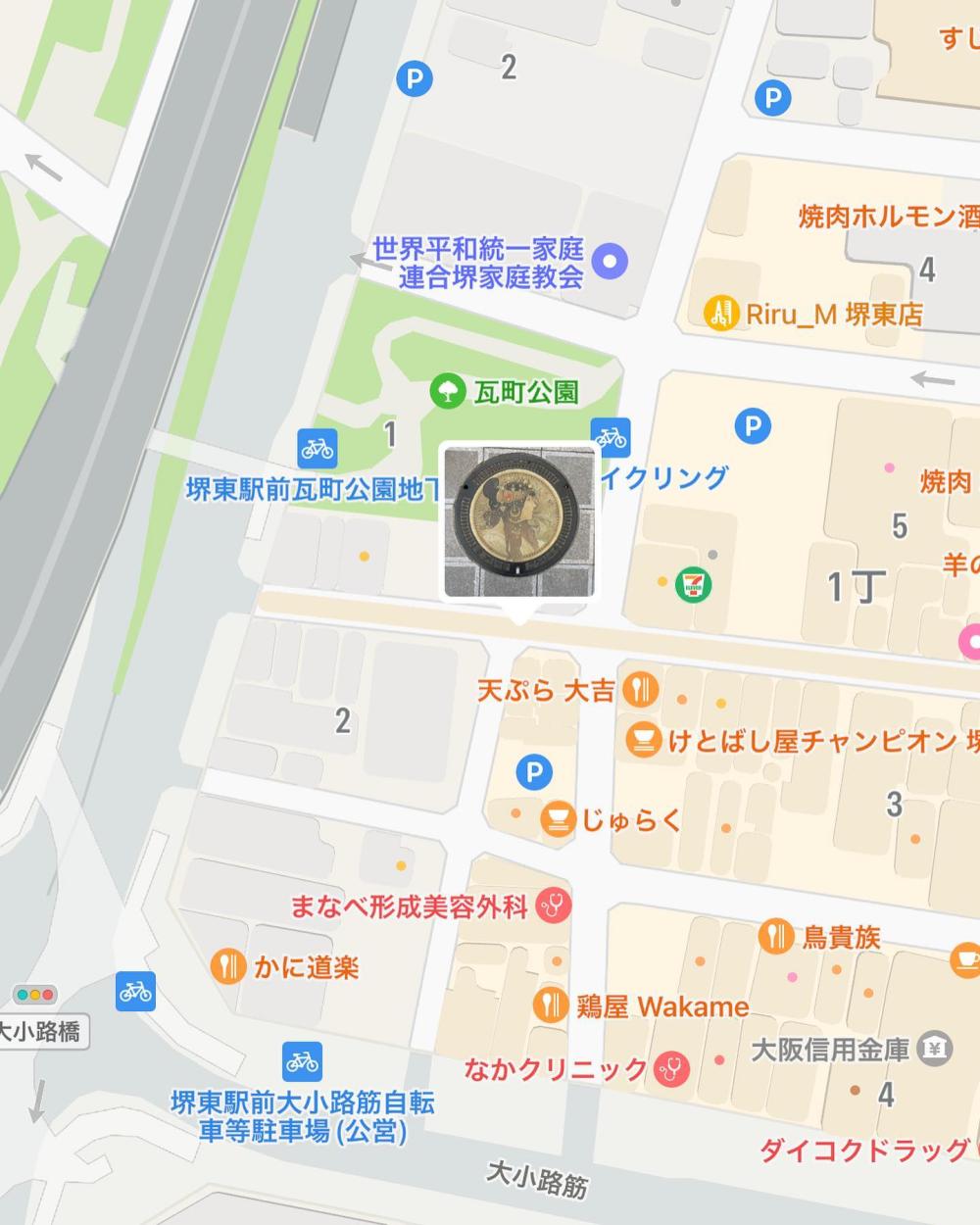Screen dimensions: 980x1225
Task: Select the まなべ形成美容外科 clinic marker
Action: (555, 906)
